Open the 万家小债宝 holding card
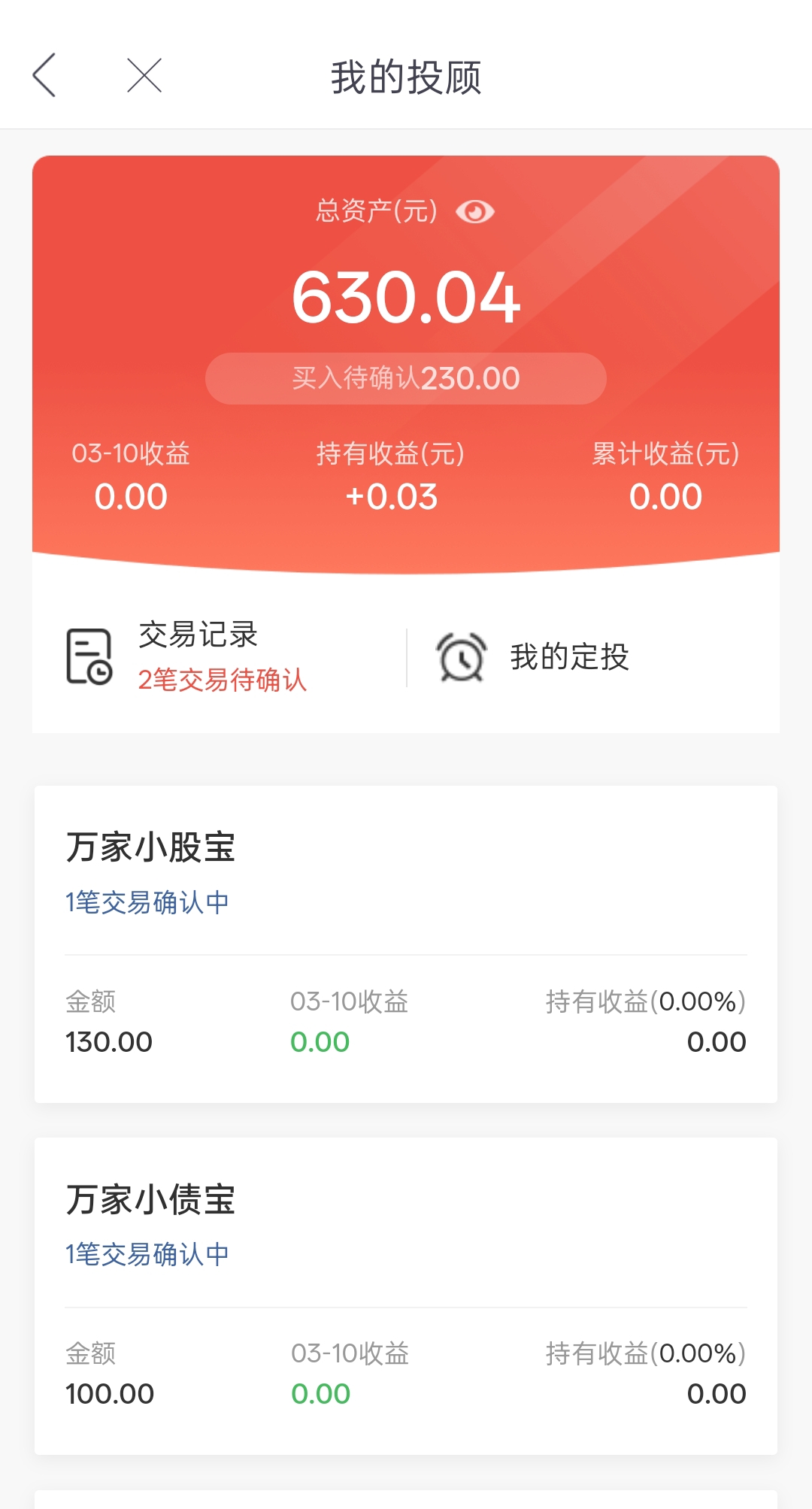This screenshot has height=1509, width=812. tap(406, 1296)
